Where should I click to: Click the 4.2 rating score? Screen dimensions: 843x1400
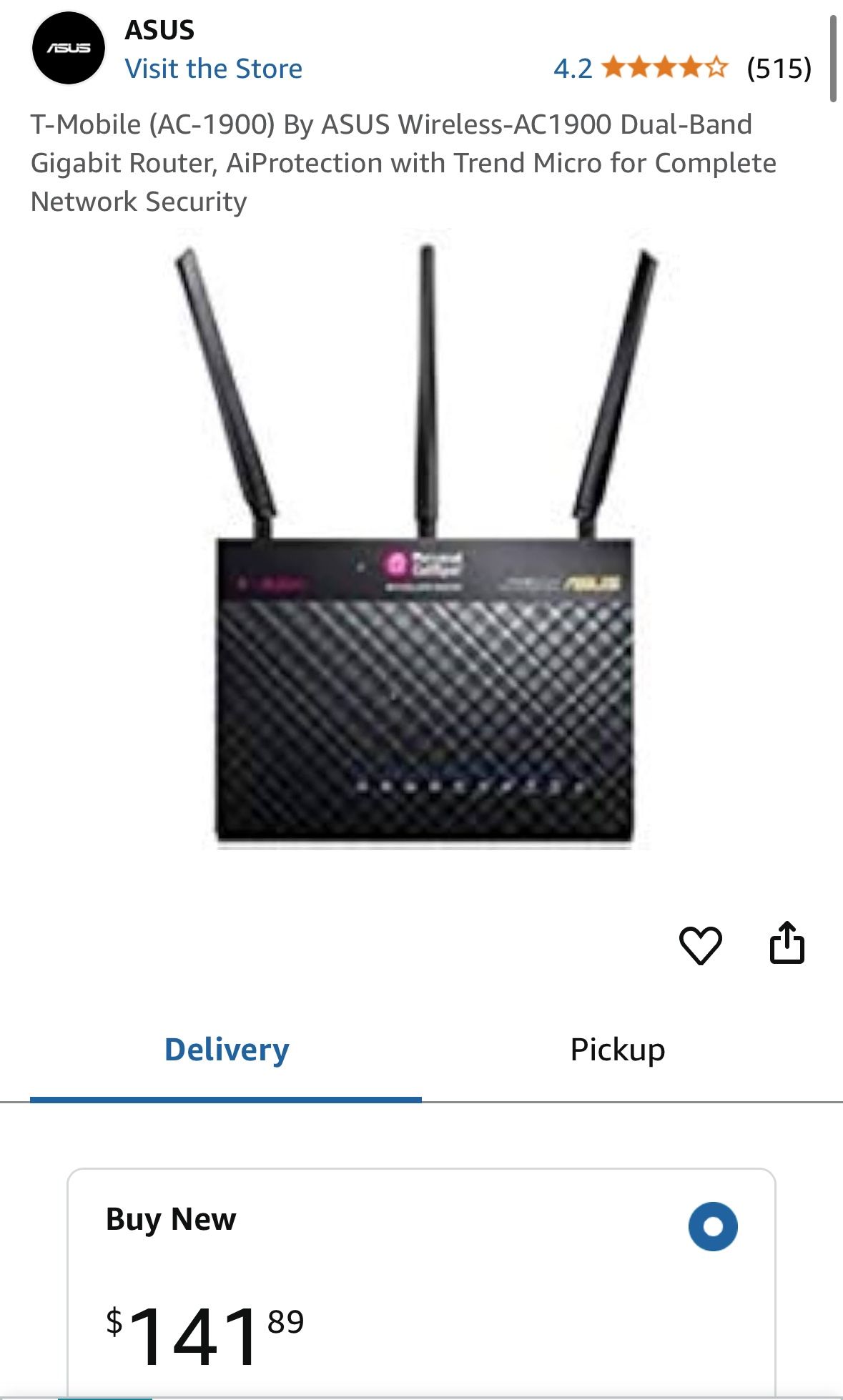click(571, 69)
